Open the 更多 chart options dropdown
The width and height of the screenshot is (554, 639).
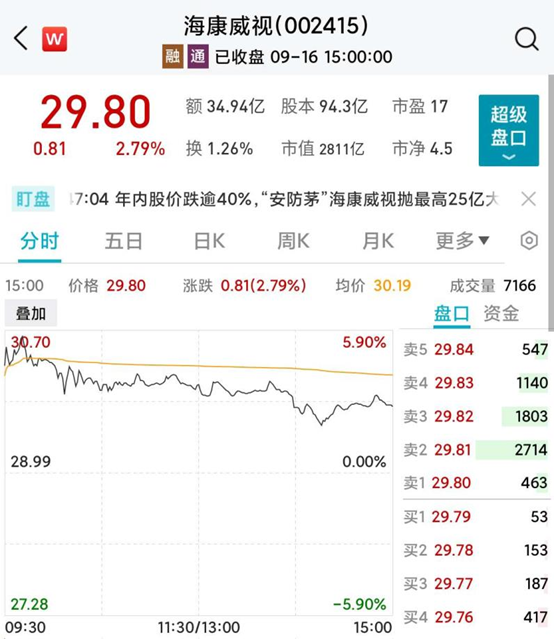(462, 241)
